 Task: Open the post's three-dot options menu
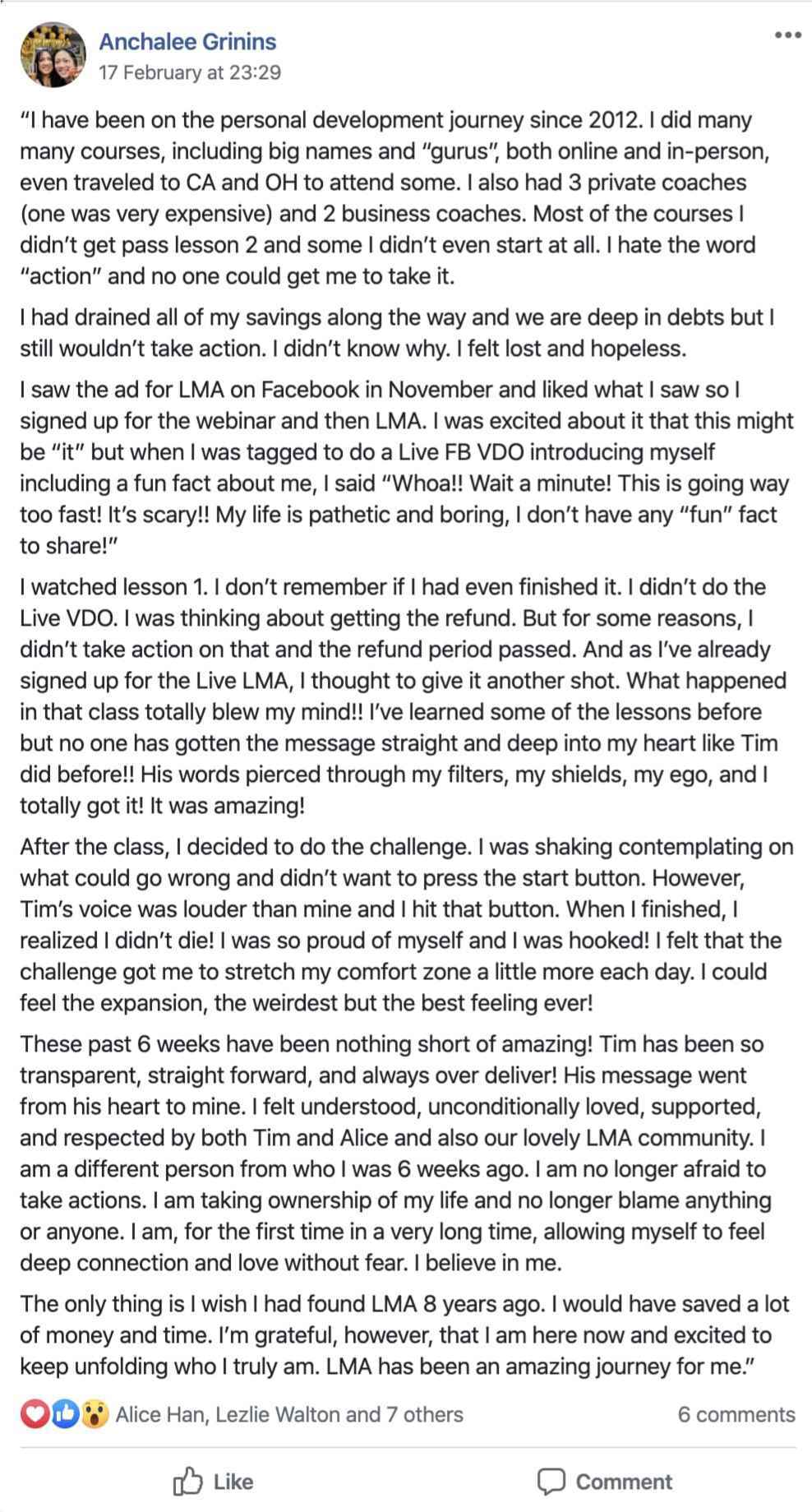click(787, 35)
